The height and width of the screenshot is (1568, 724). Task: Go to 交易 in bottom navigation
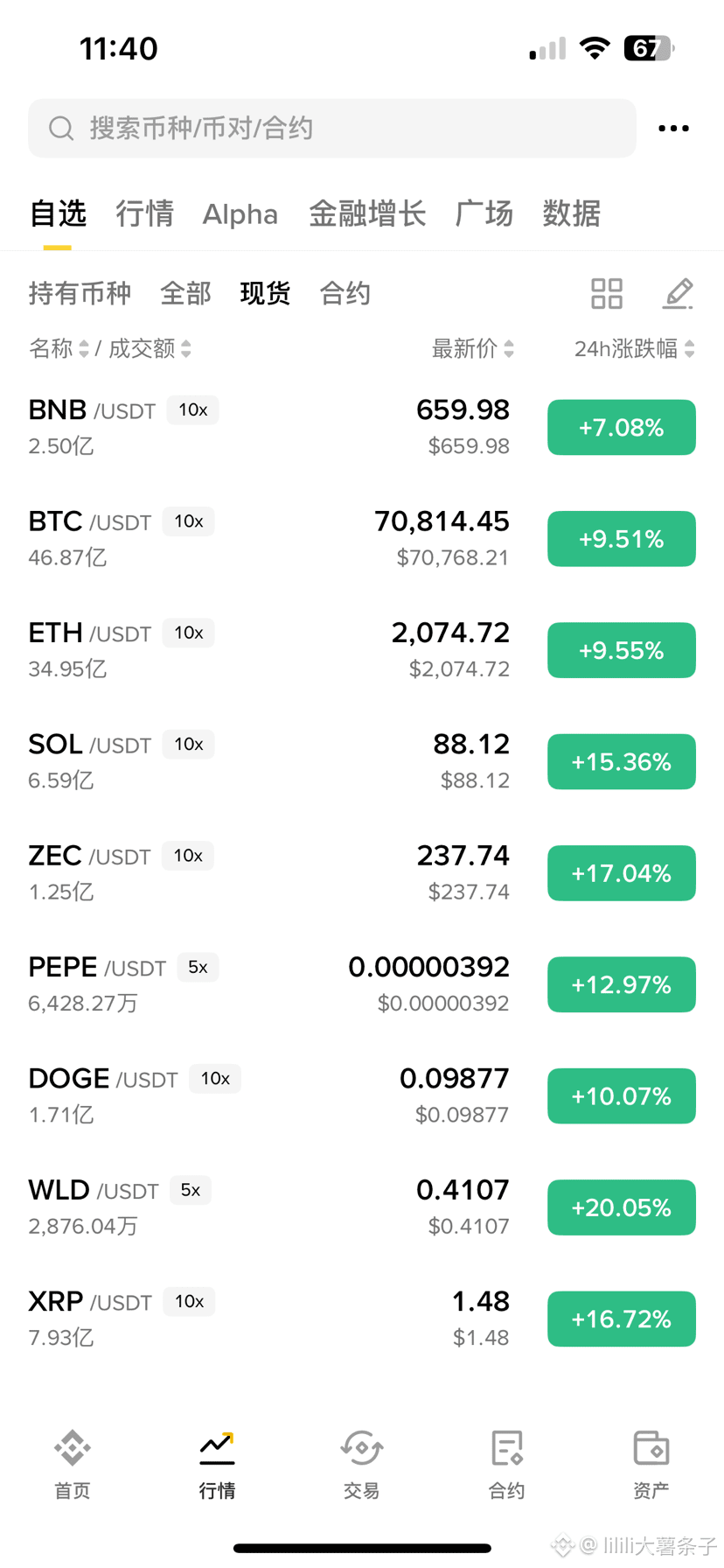(362, 1464)
